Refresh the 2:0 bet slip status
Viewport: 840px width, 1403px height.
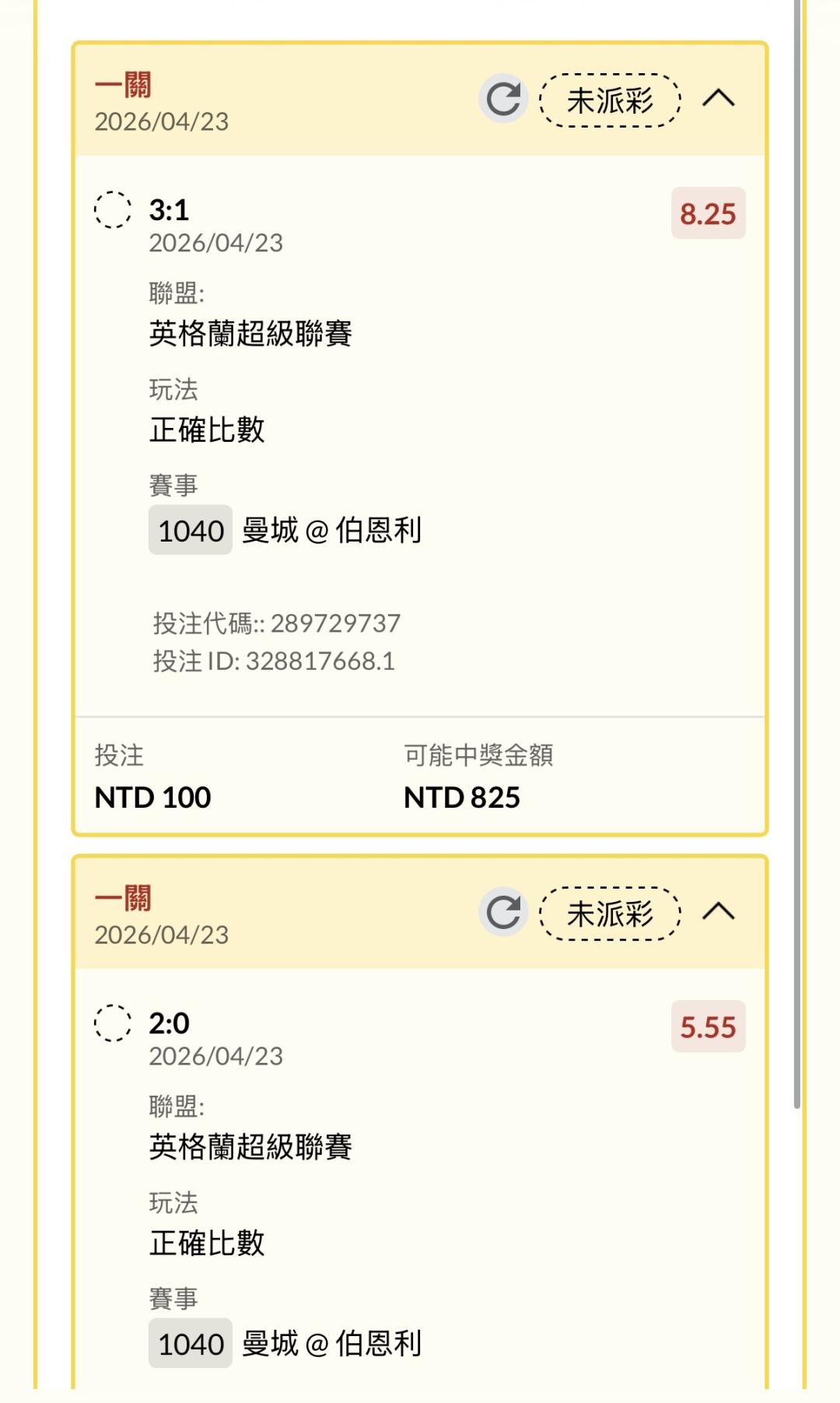click(503, 912)
